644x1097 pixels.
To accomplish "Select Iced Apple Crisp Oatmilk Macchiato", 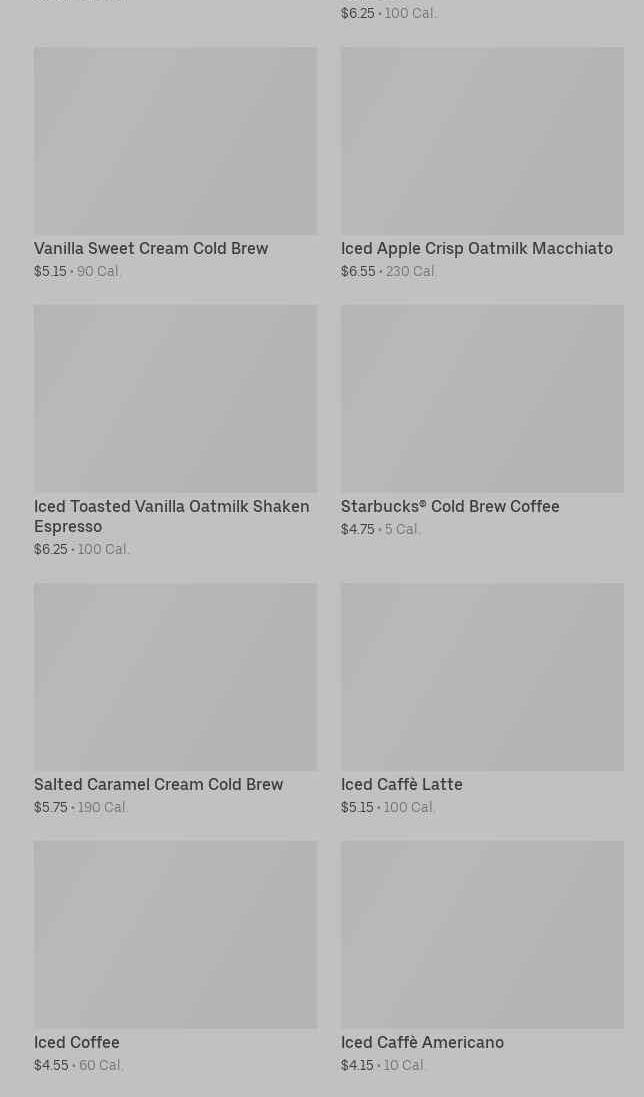I will click(x=482, y=163).
